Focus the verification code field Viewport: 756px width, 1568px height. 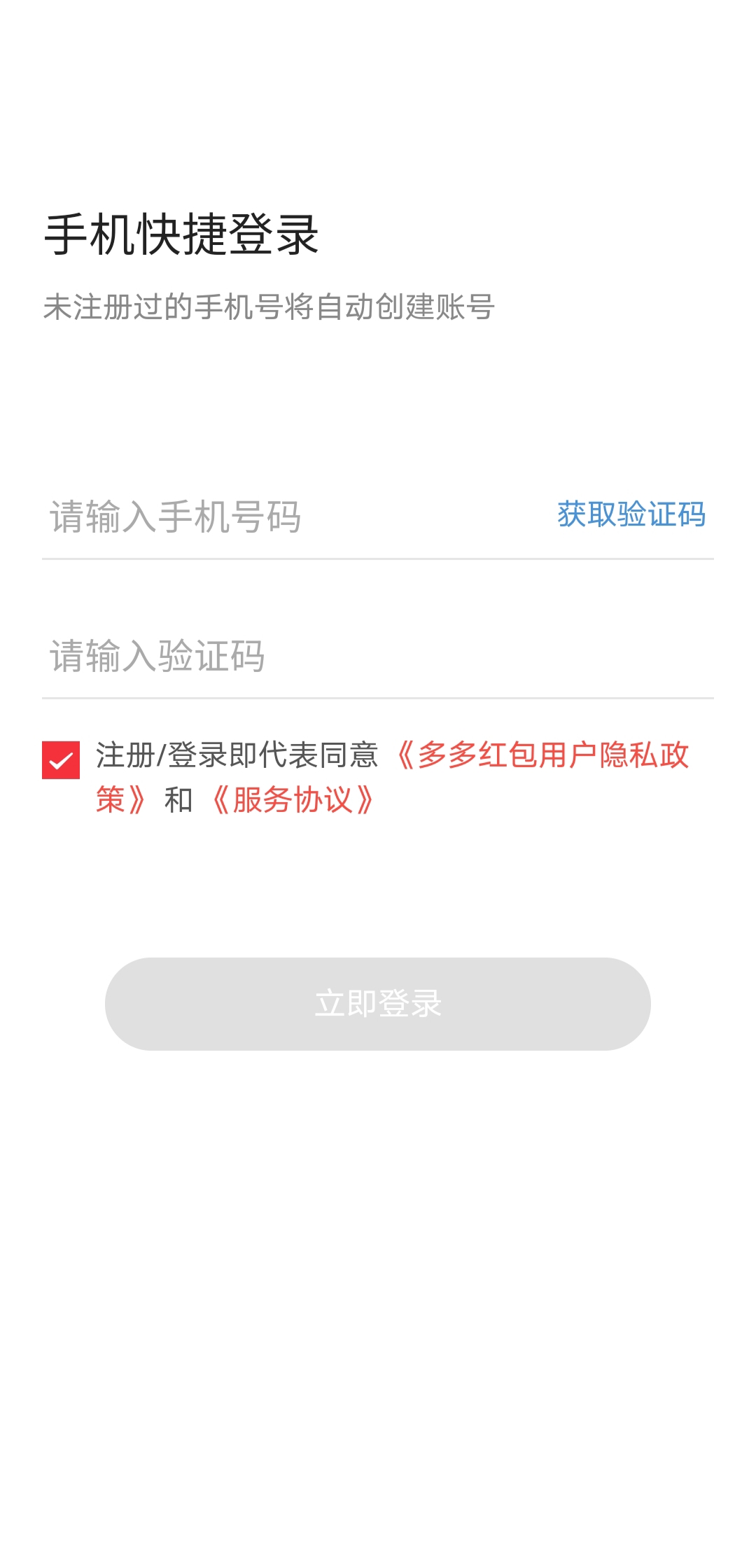click(378, 656)
